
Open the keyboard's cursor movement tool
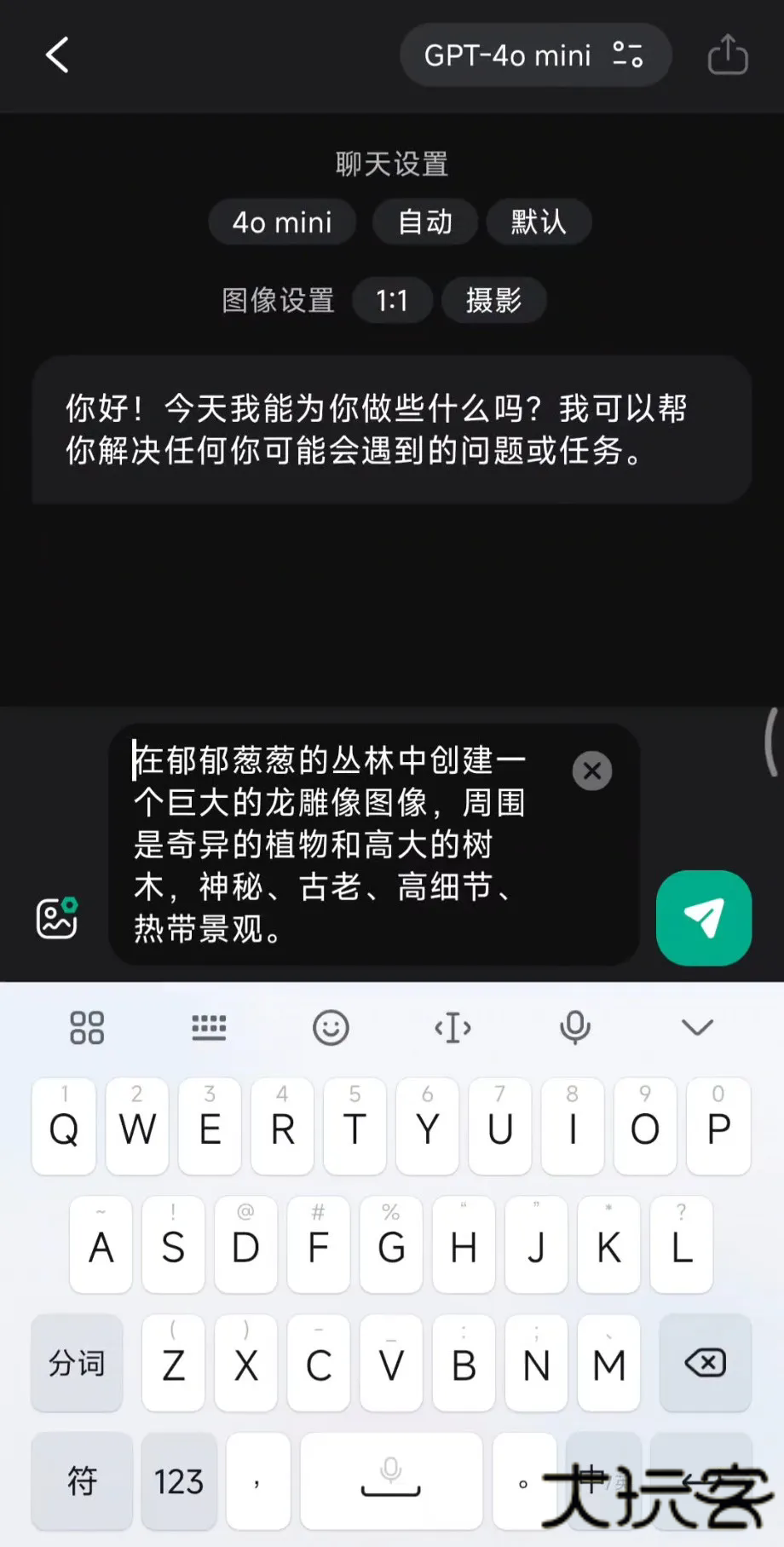453,1028
